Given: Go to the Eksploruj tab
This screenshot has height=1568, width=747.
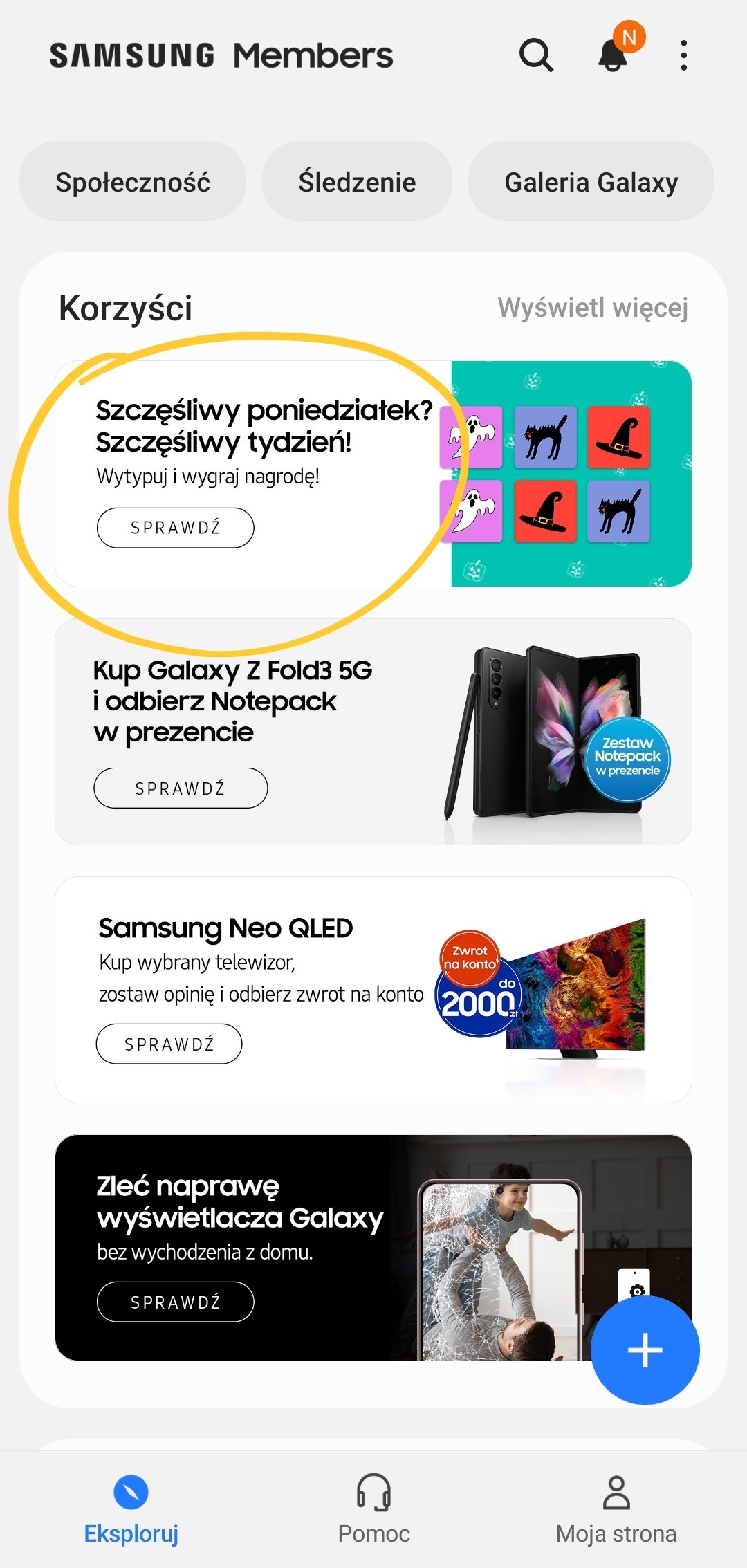Looking at the screenshot, I should (x=131, y=1508).
